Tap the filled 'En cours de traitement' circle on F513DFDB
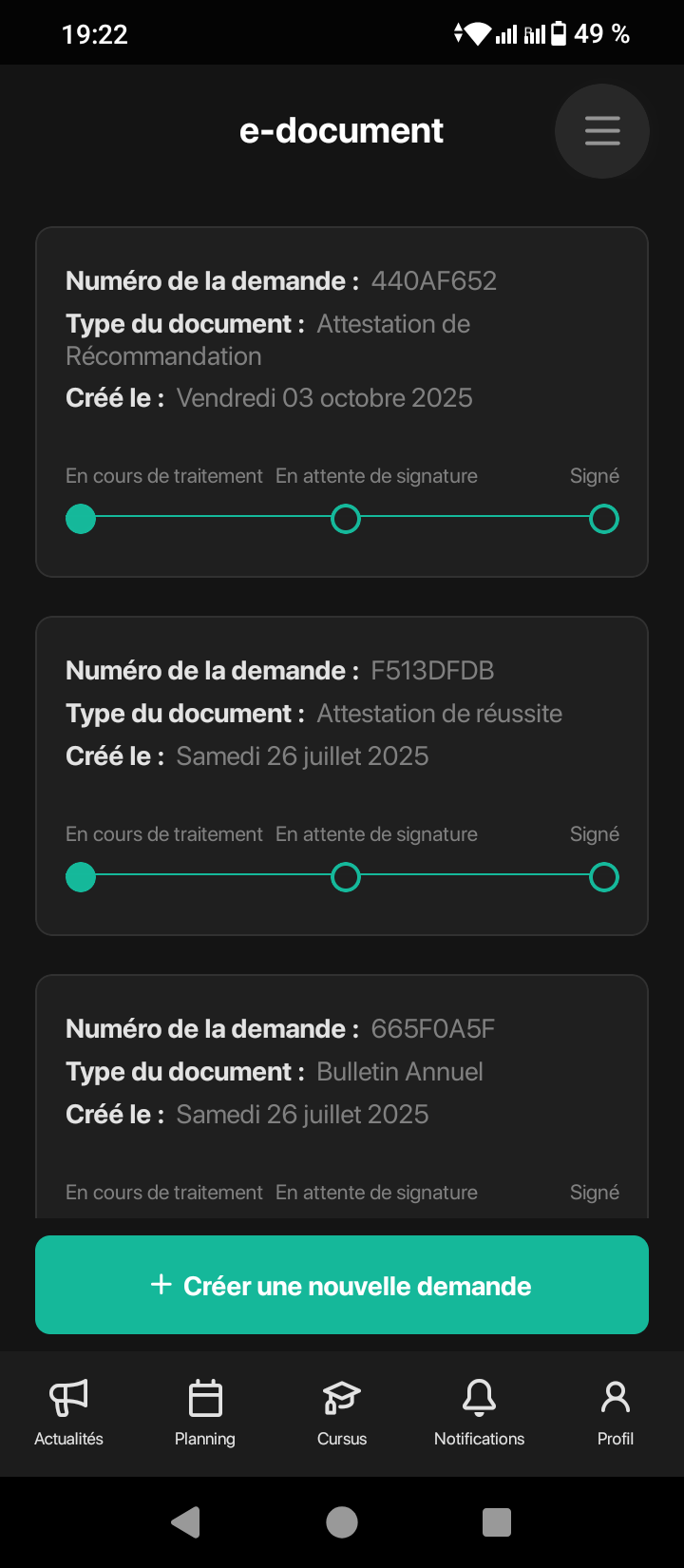Image resolution: width=684 pixels, height=1568 pixels. (81, 876)
